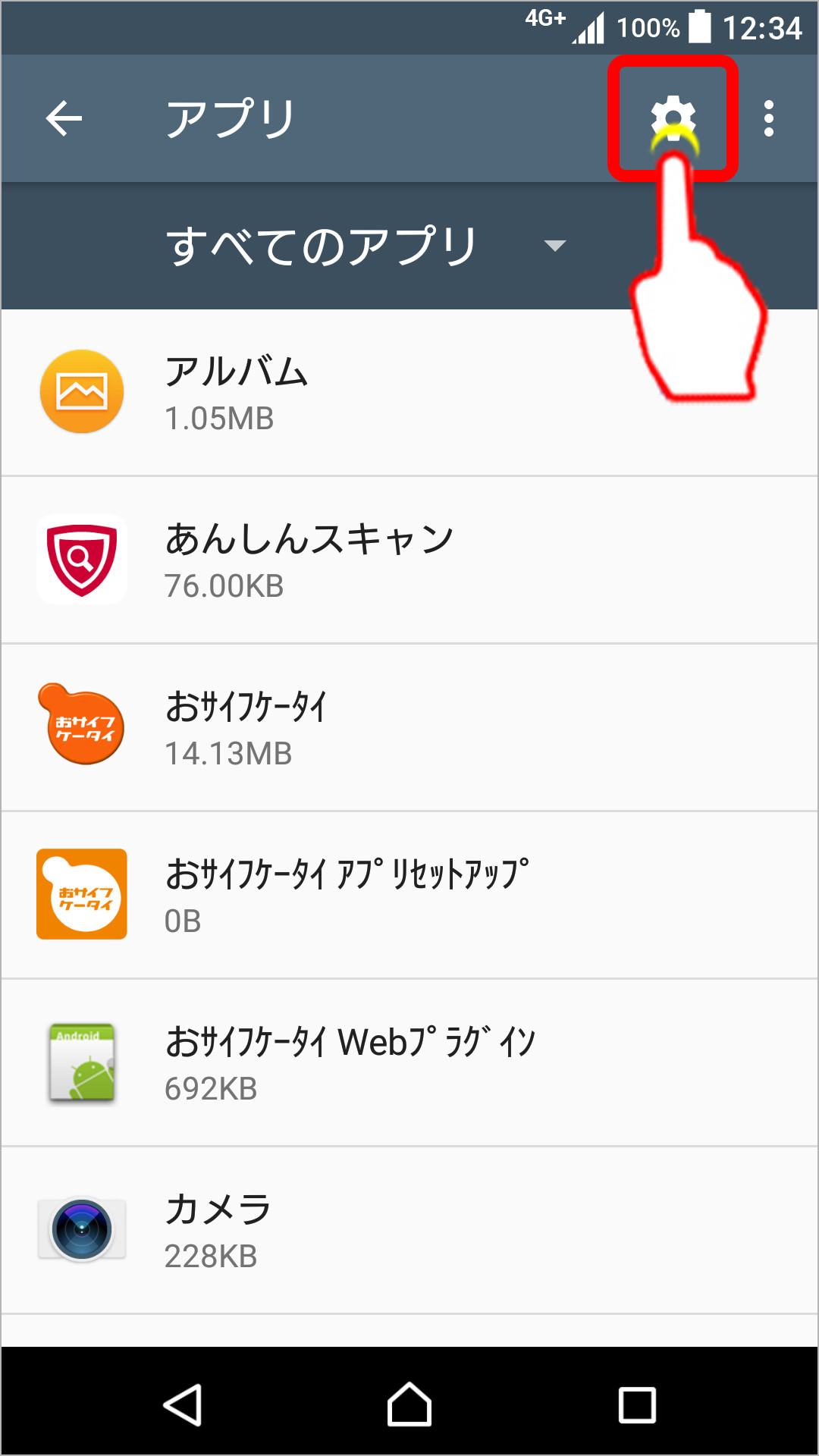Open the overflow menu with three dots

tap(769, 118)
